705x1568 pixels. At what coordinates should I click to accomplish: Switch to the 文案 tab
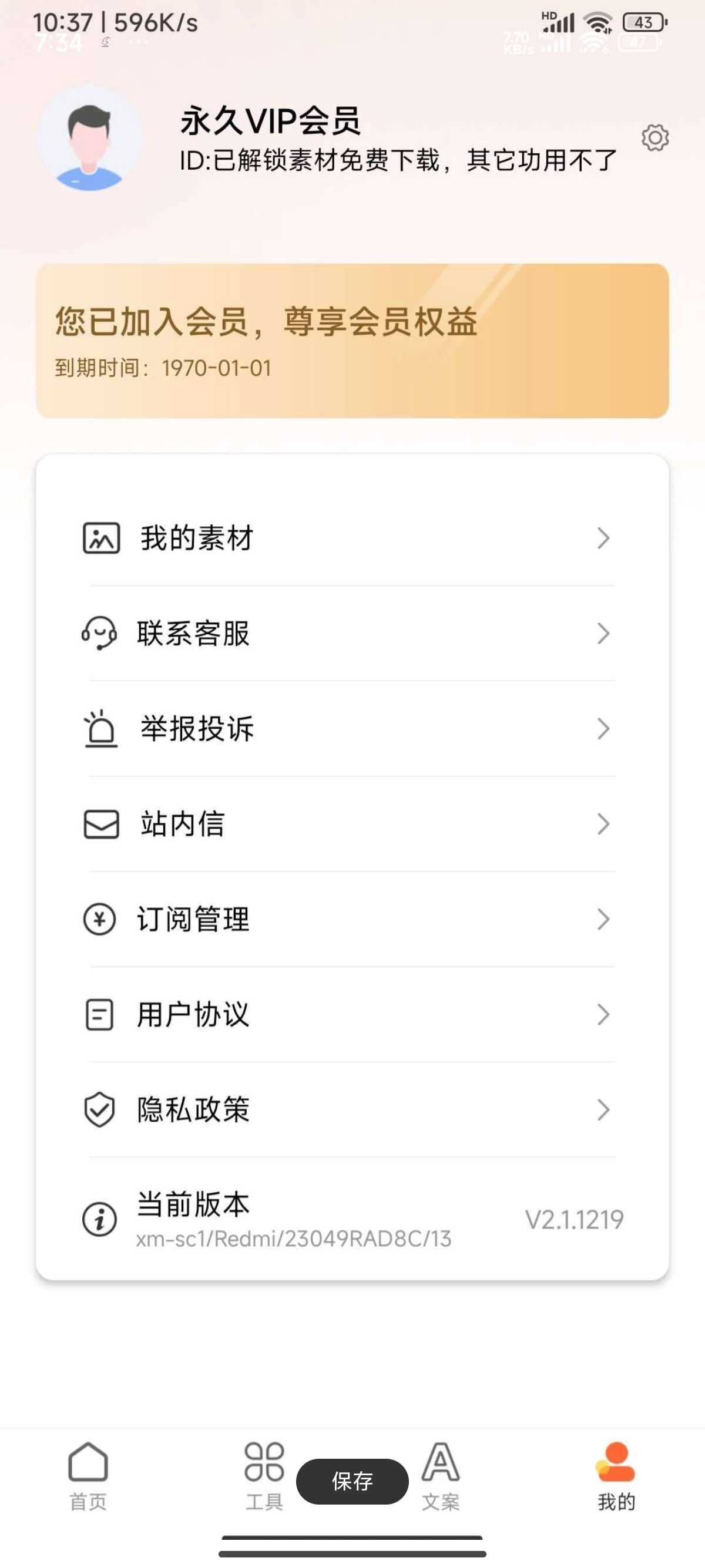(x=440, y=1476)
